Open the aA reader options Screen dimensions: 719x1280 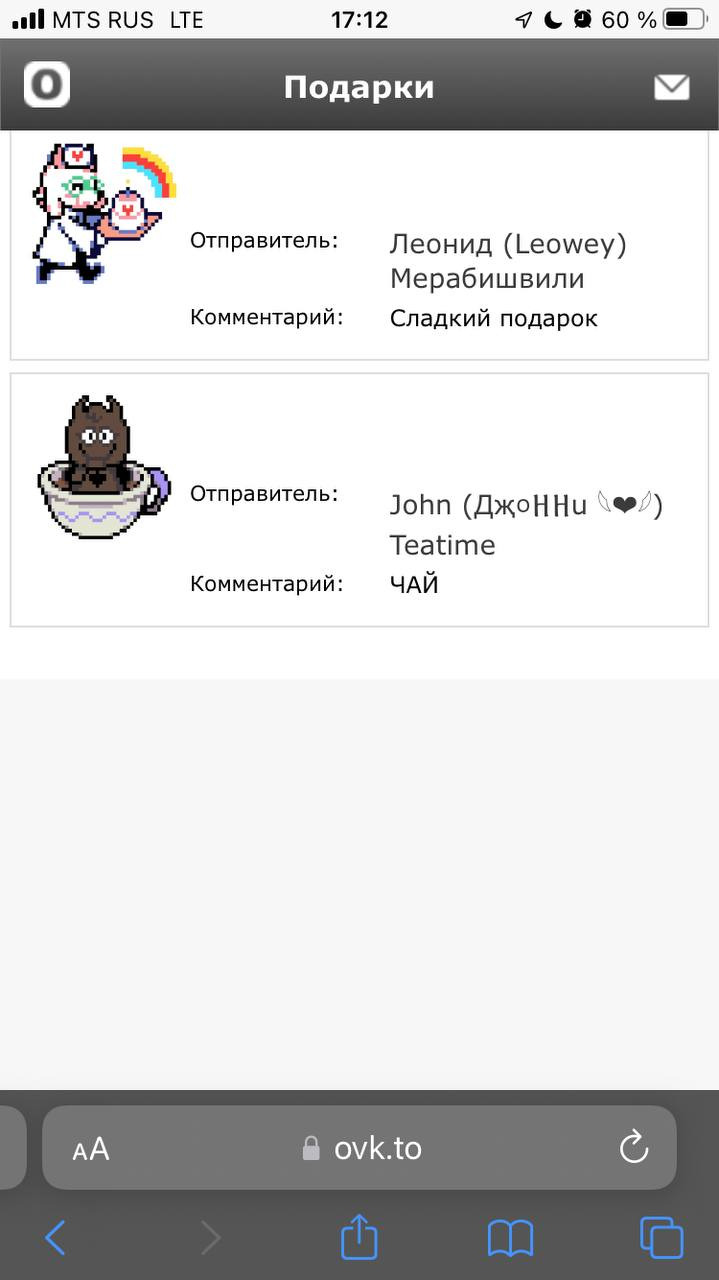click(91, 1149)
